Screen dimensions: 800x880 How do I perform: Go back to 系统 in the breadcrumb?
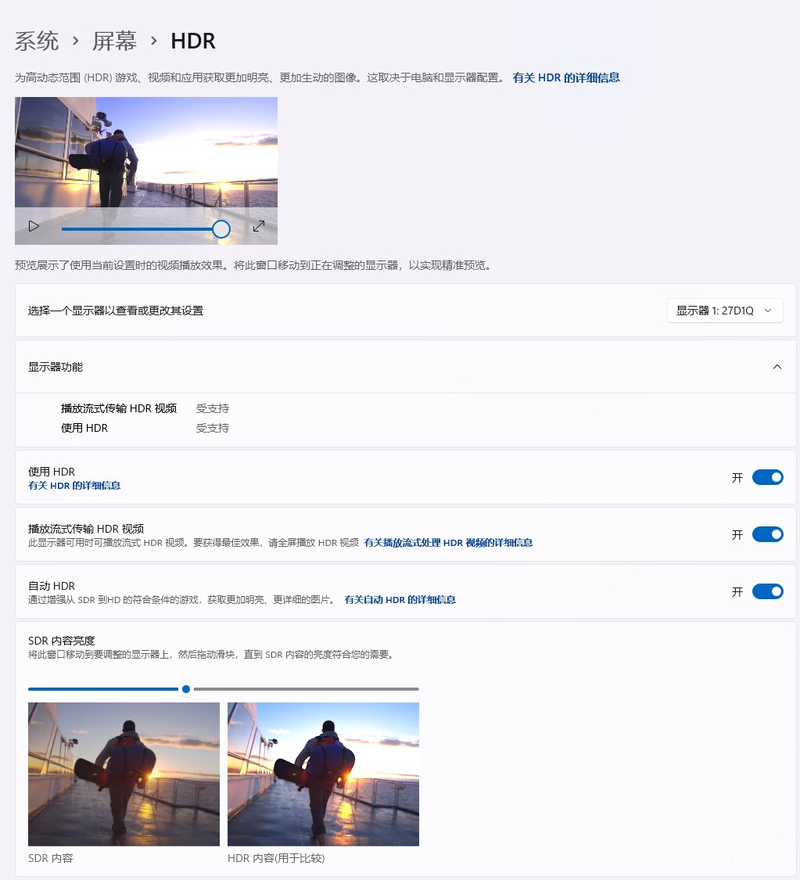coord(37,41)
